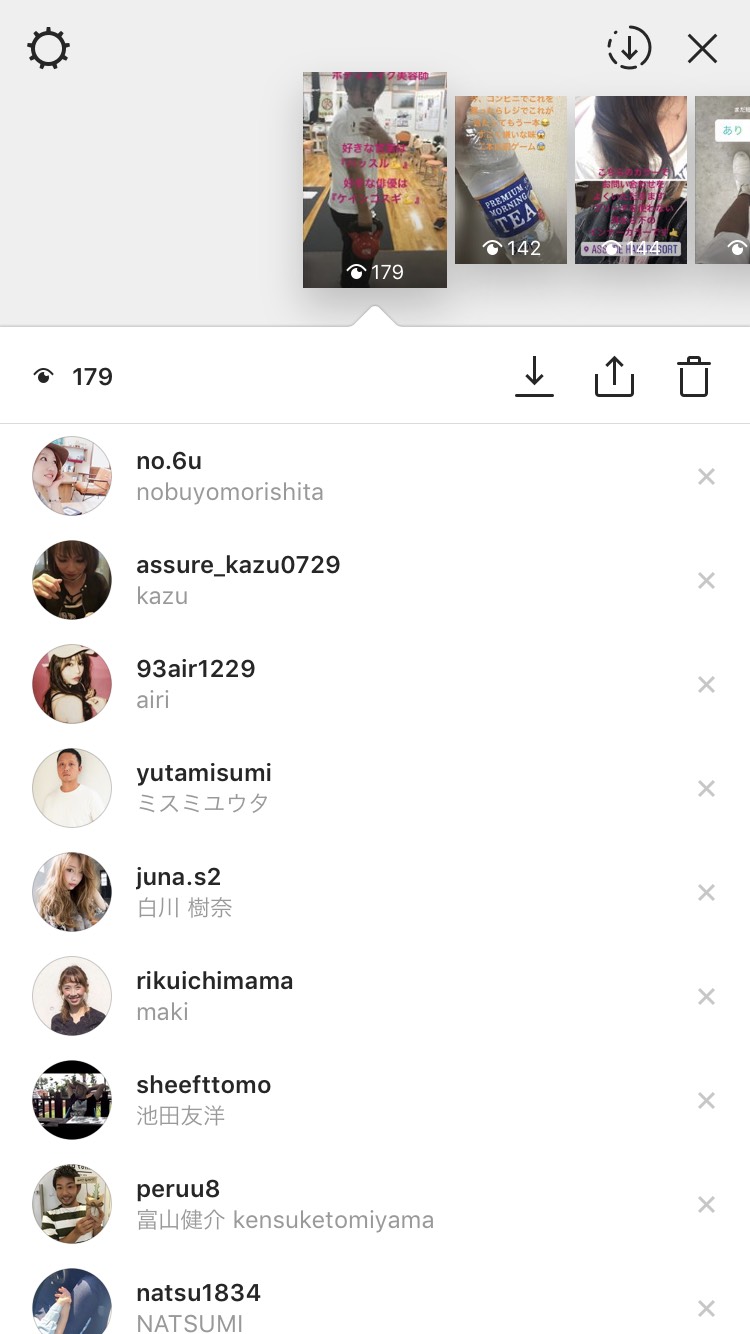This screenshot has height=1334, width=750.
Task: Download this story with 179 views
Action: 534,376
